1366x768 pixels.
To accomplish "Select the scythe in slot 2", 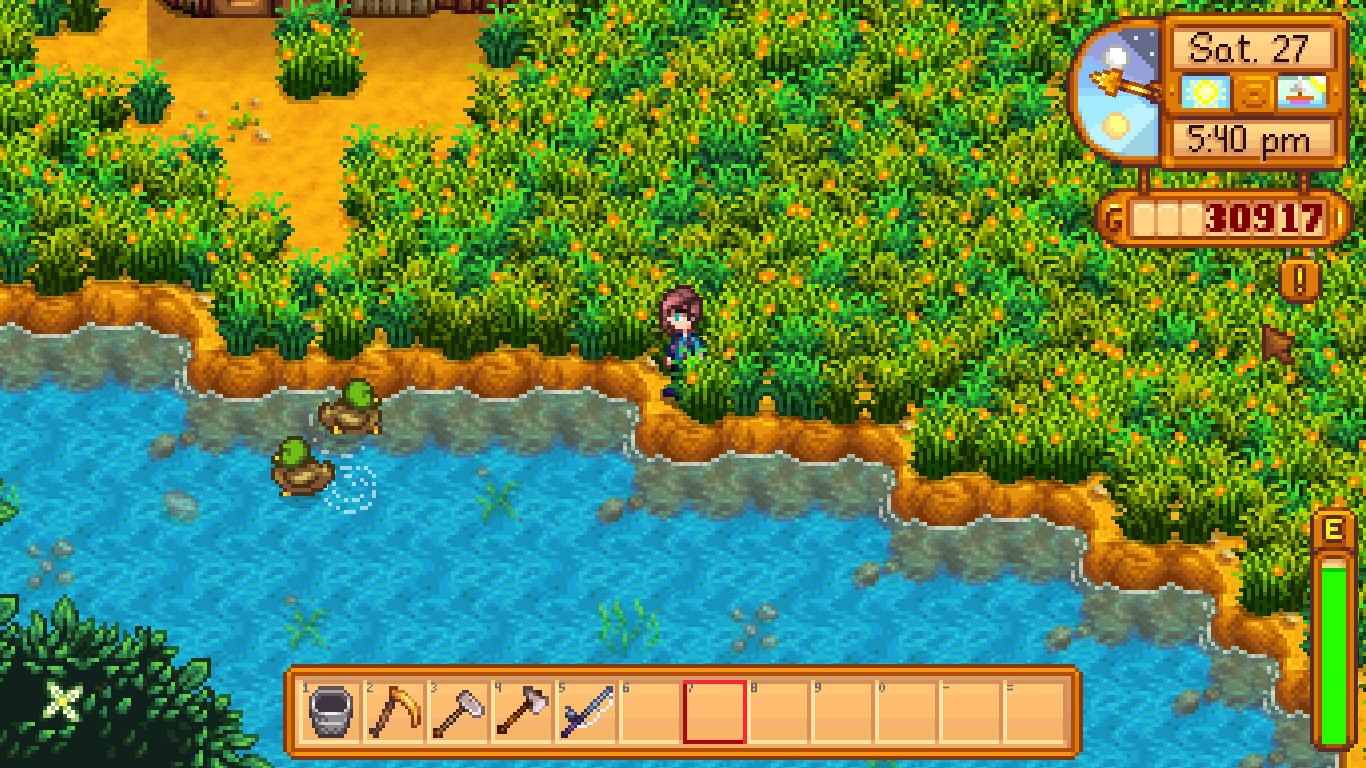I will click(394, 713).
